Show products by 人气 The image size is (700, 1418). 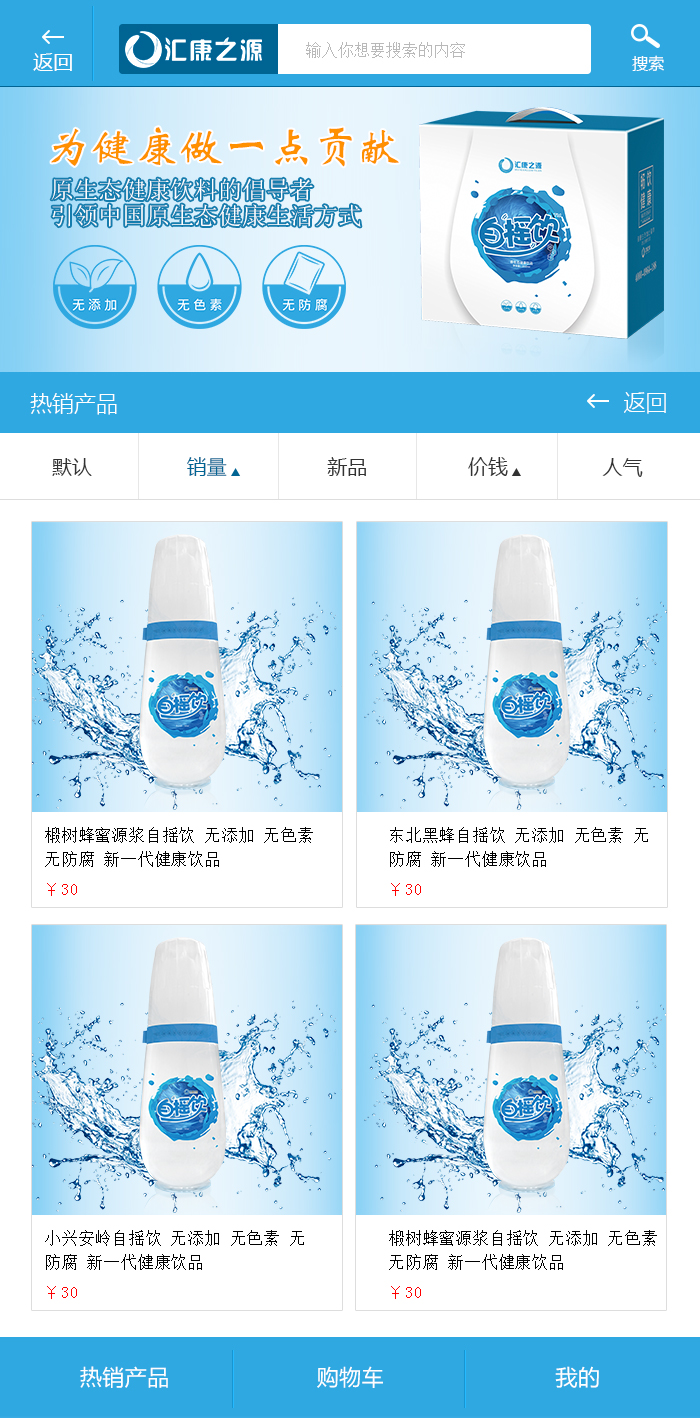[622, 467]
